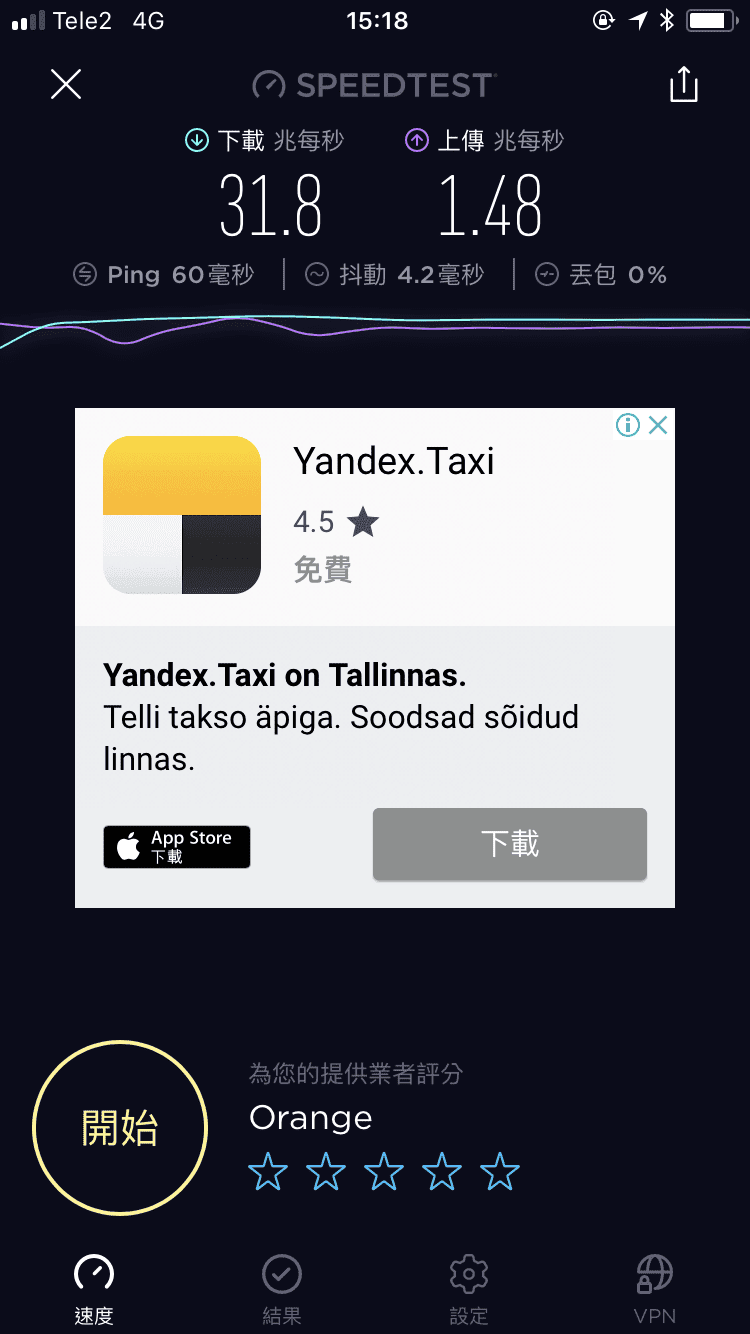The width and height of the screenshot is (750, 1334).
Task: Give Orange a five-star rating
Action: click(500, 1171)
